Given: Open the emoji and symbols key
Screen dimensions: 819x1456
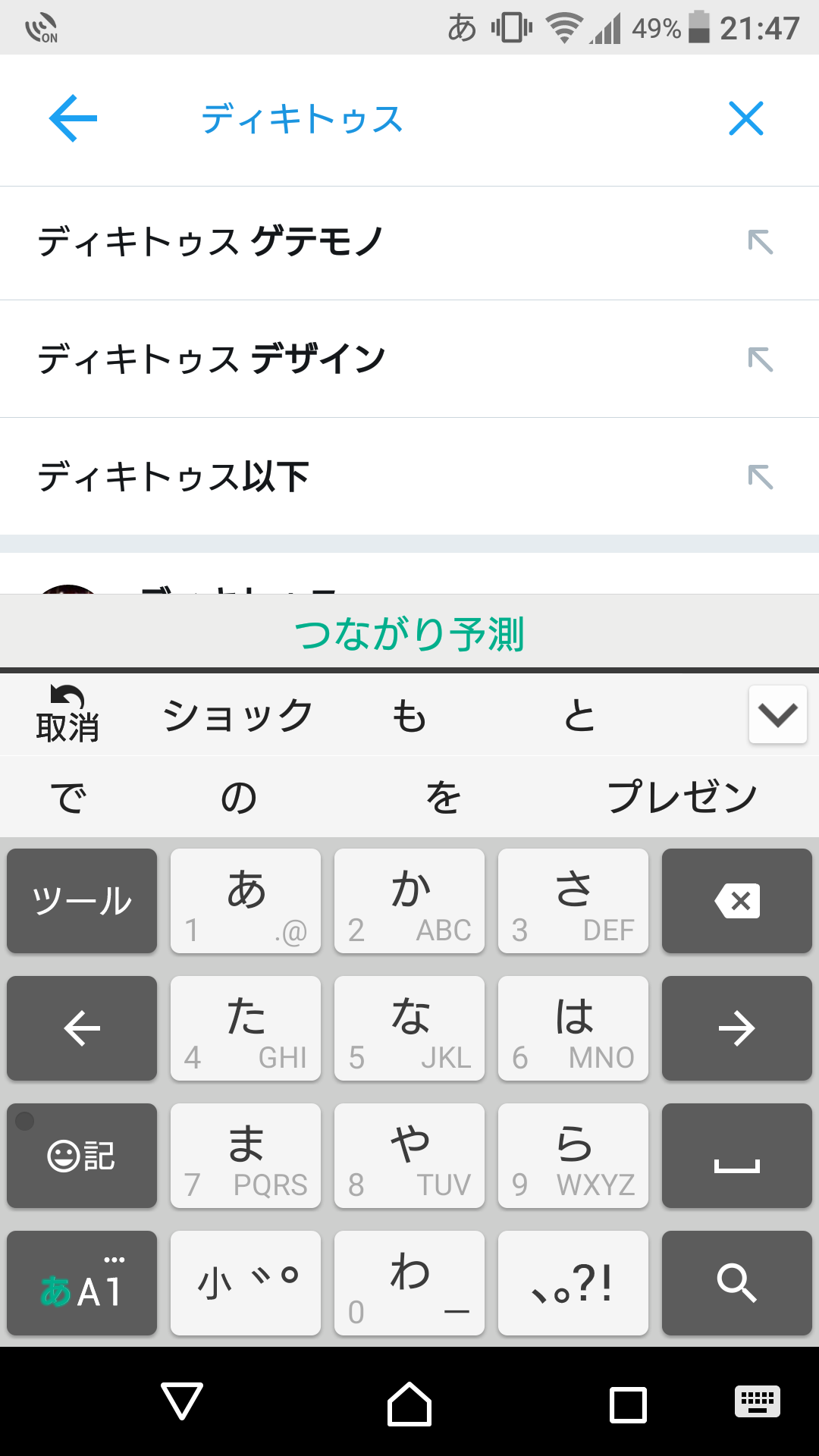Looking at the screenshot, I should [82, 1156].
